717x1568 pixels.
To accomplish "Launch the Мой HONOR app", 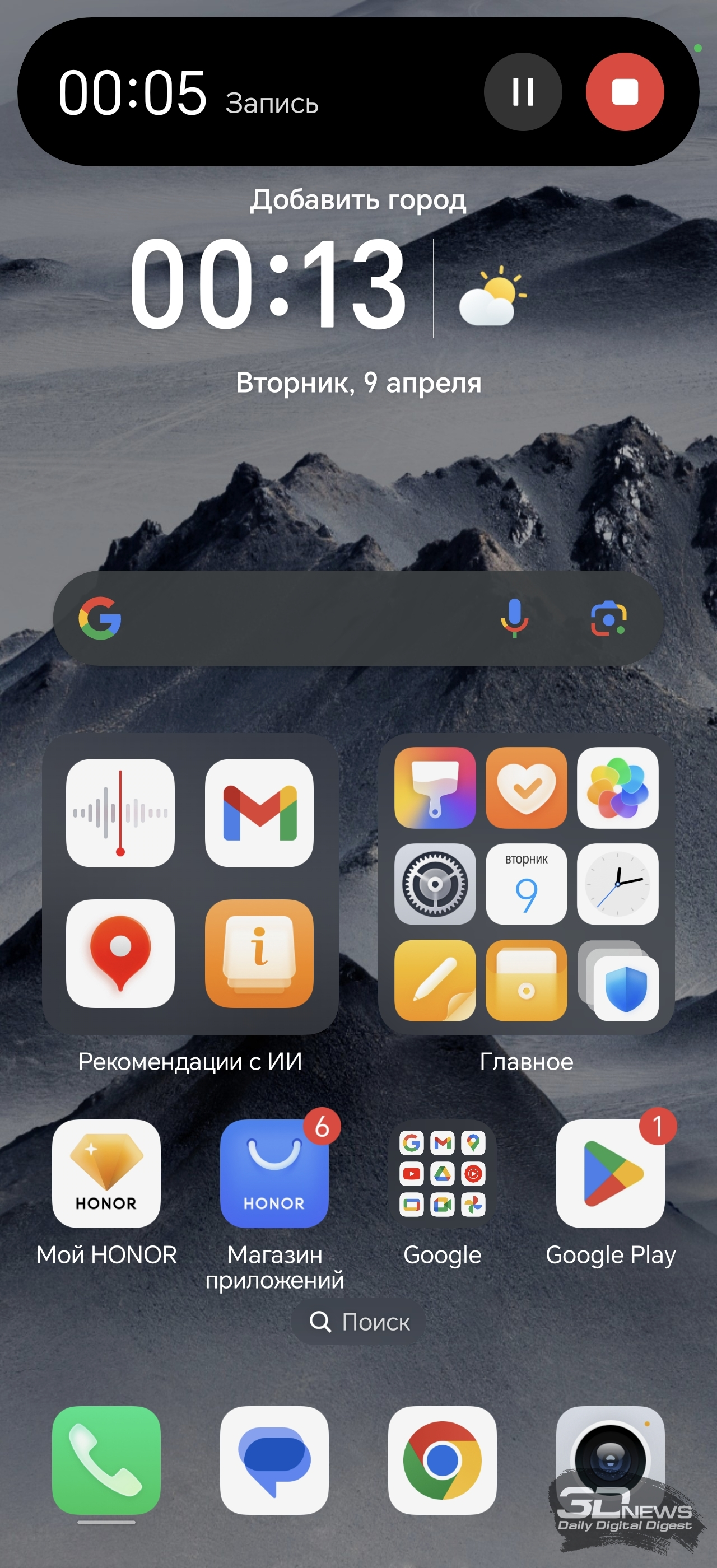I will tap(106, 1174).
